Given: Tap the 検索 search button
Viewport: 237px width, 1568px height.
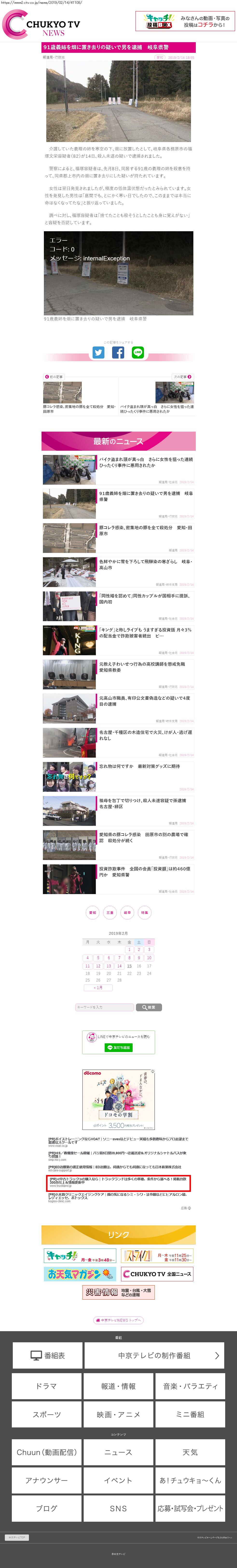Looking at the screenshot, I should (149, 1007).
